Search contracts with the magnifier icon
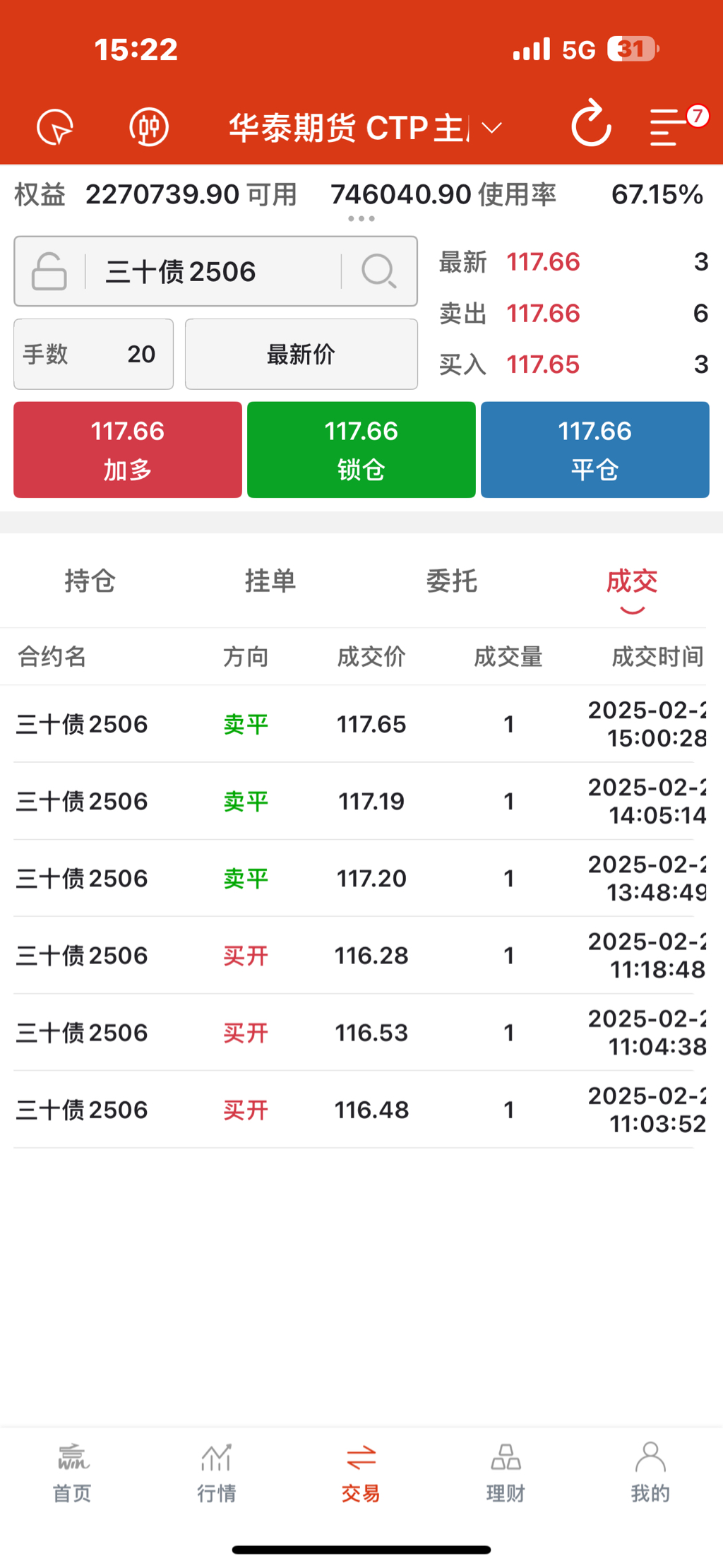This screenshot has width=723, height=1568. pos(379,271)
